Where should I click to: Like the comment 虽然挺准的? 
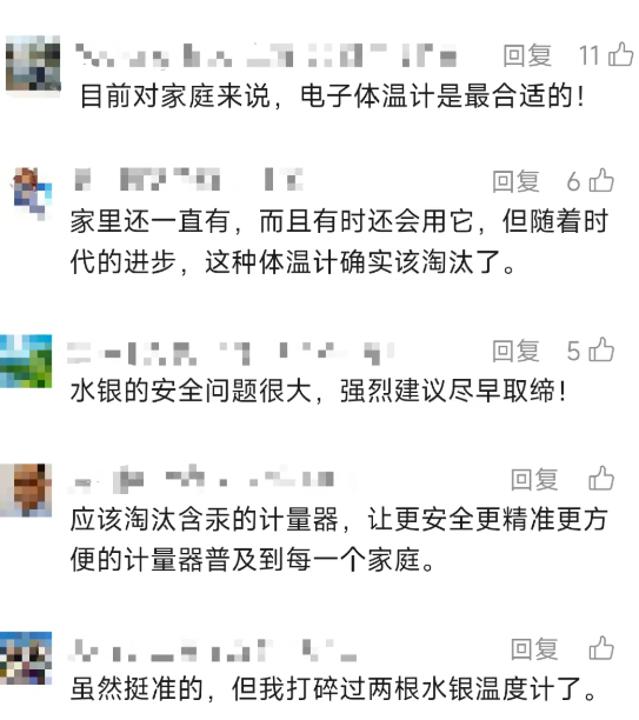pos(602,648)
